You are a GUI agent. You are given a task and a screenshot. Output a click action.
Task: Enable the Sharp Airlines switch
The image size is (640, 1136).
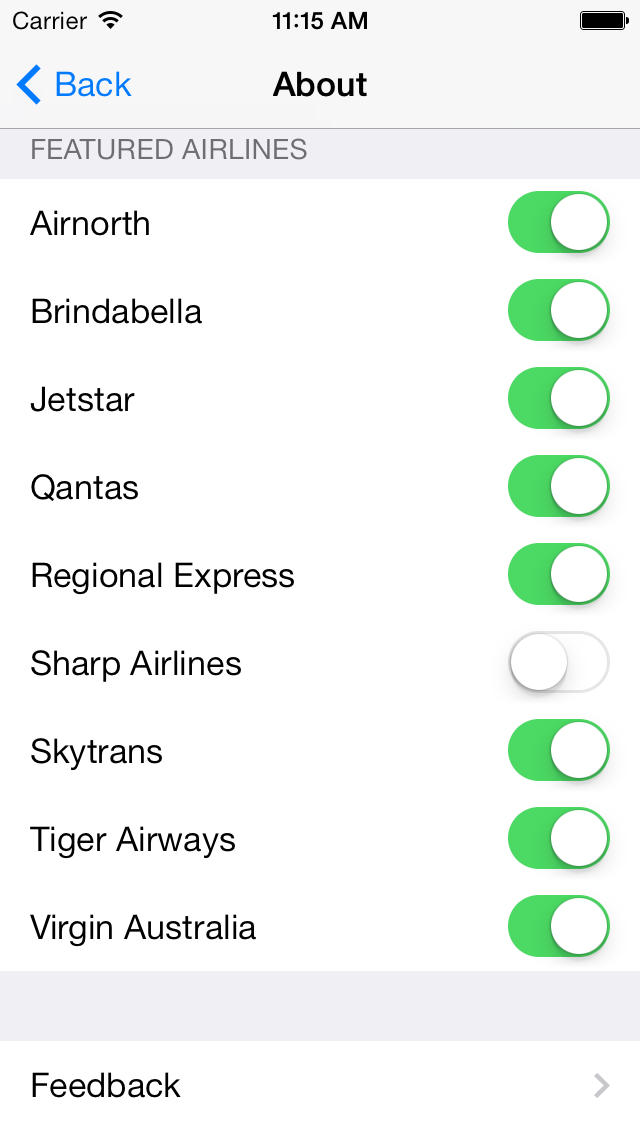click(x=558, y=662)
